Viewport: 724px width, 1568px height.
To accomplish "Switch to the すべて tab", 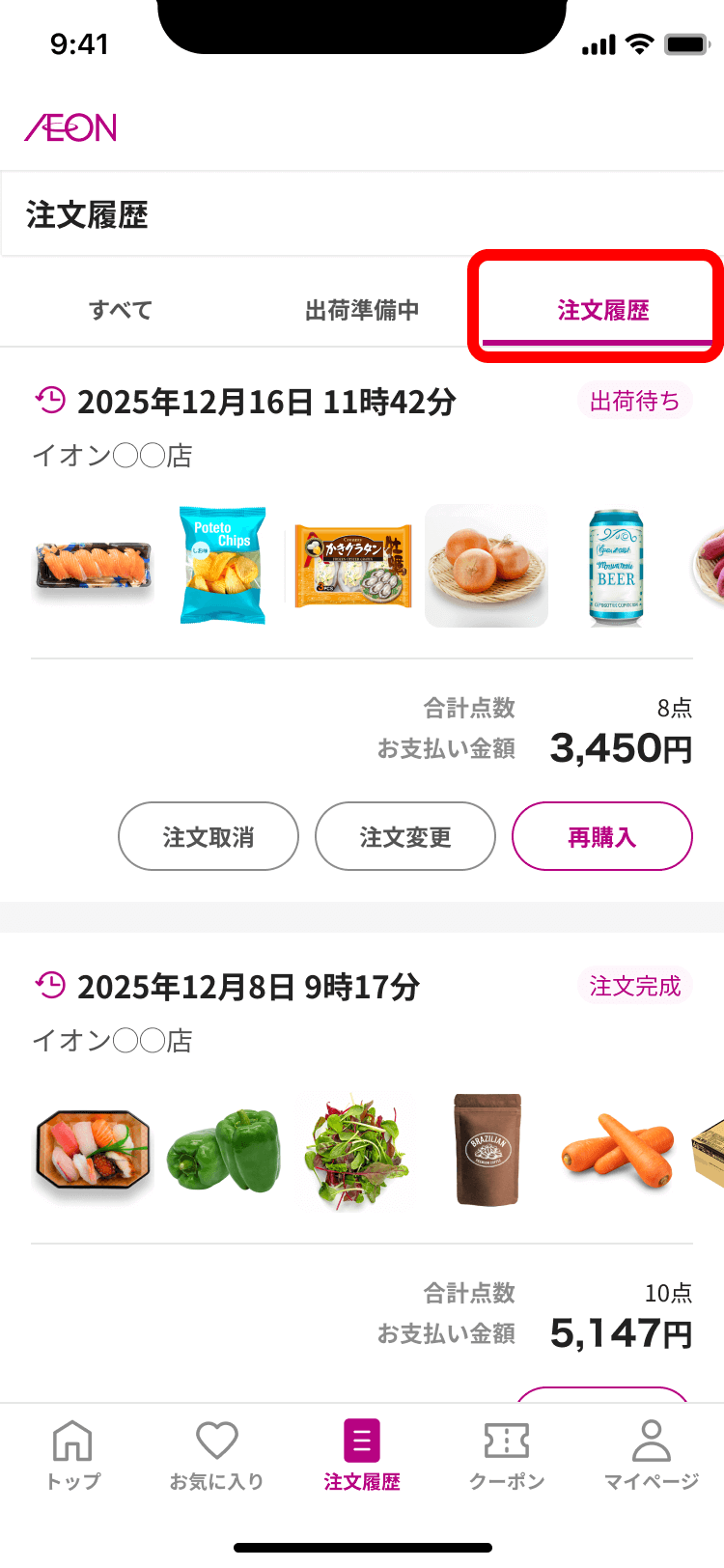I will (121, 310).
